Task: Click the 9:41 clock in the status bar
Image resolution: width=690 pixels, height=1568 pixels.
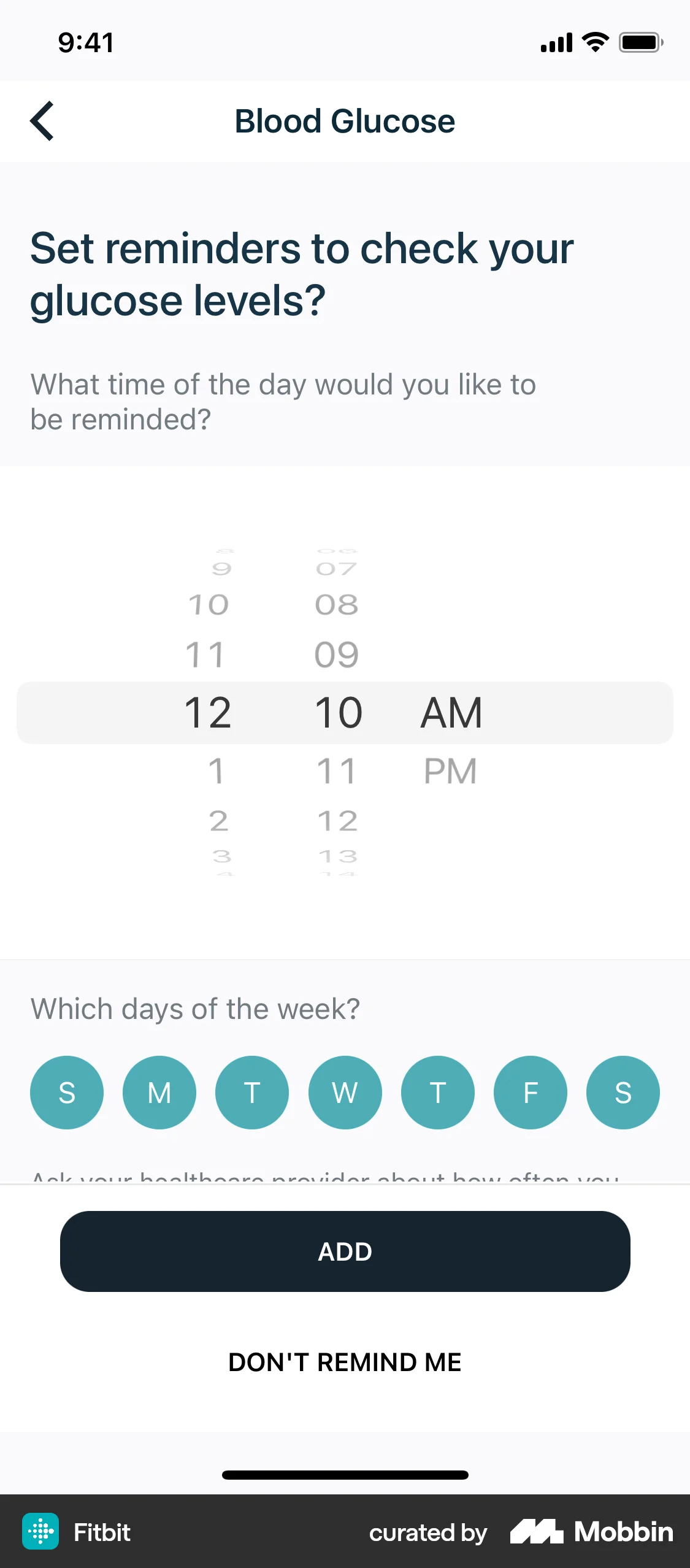Action: coord(85,42)
